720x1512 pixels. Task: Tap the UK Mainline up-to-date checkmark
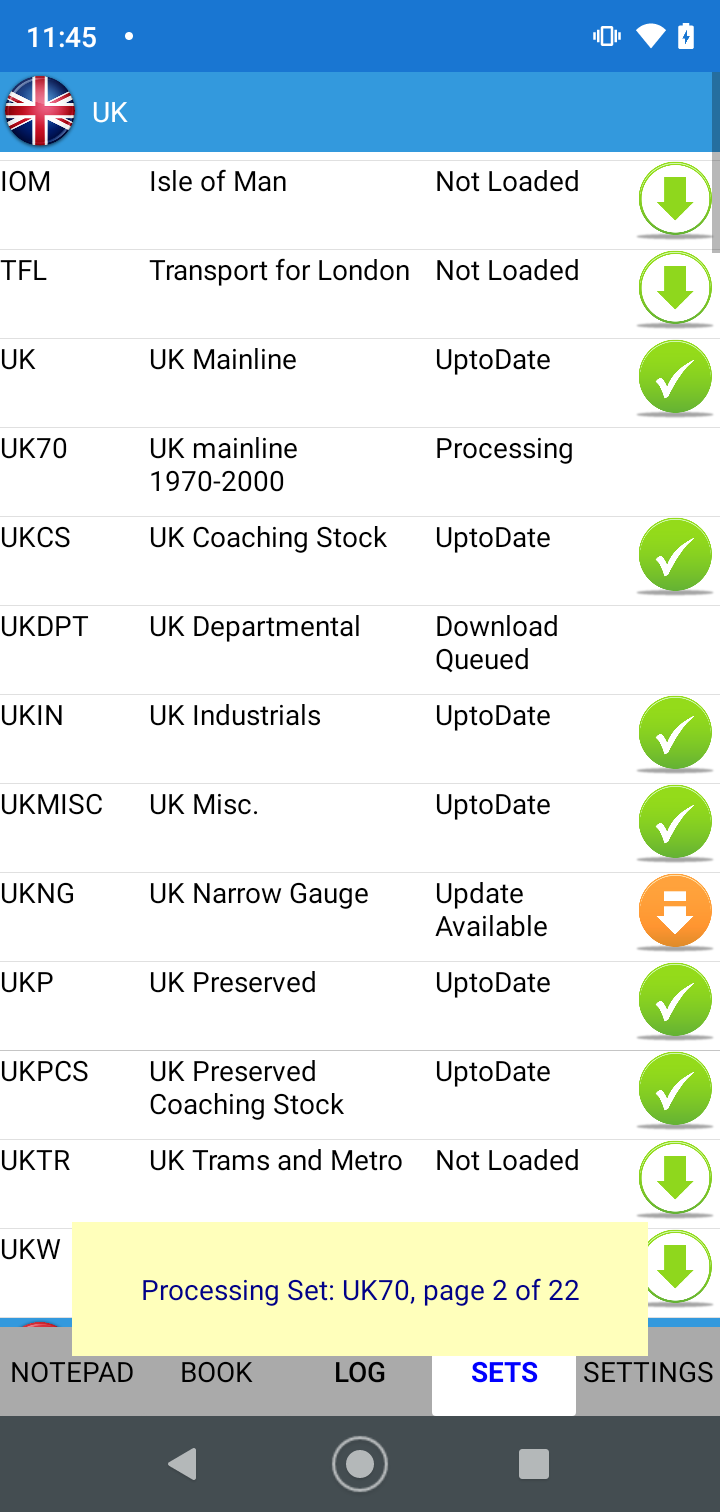click(x=675, y=378)
